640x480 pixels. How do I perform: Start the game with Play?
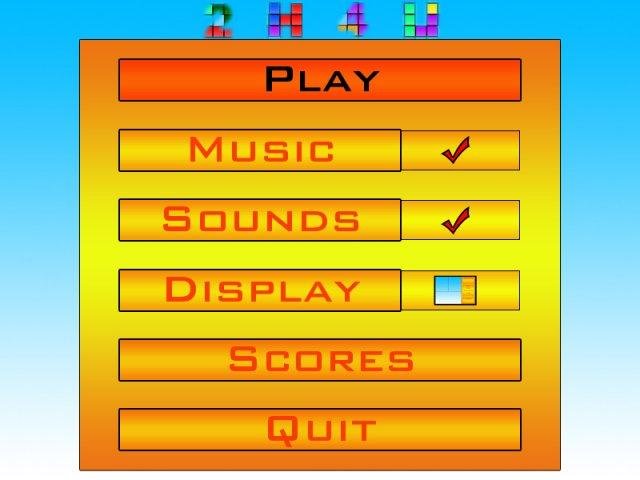pos(320,79)
